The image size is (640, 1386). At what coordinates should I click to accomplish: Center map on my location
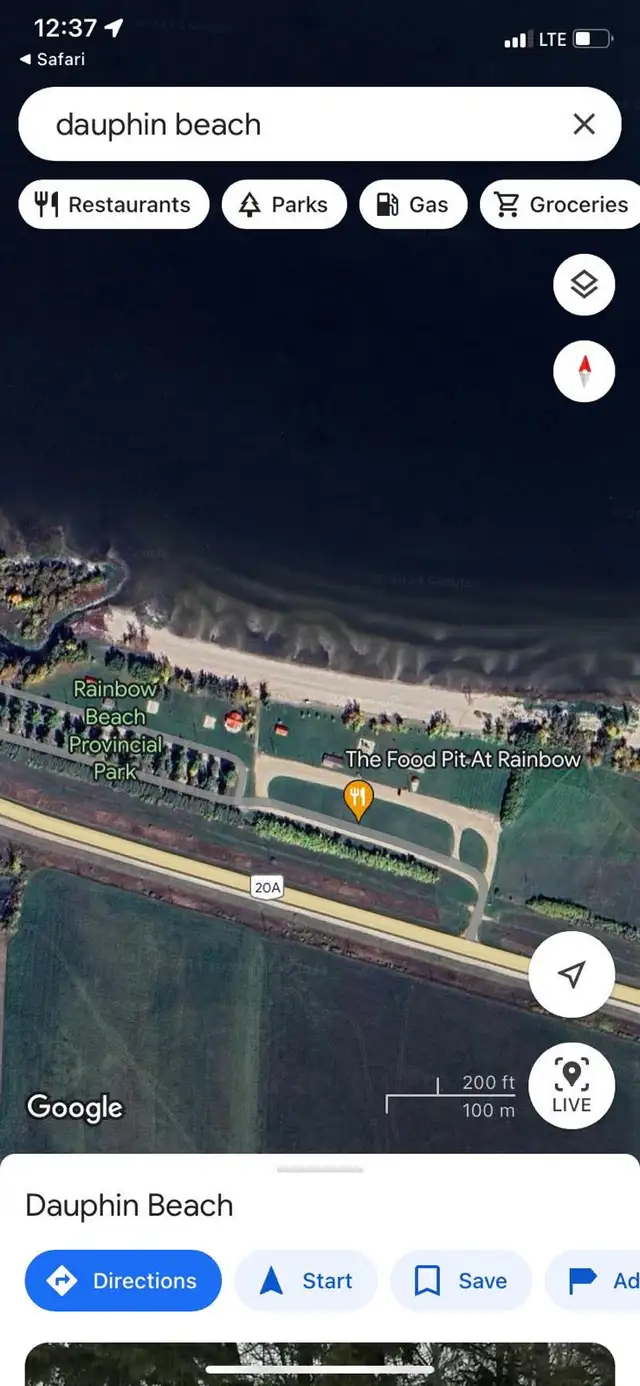[572, 975]
